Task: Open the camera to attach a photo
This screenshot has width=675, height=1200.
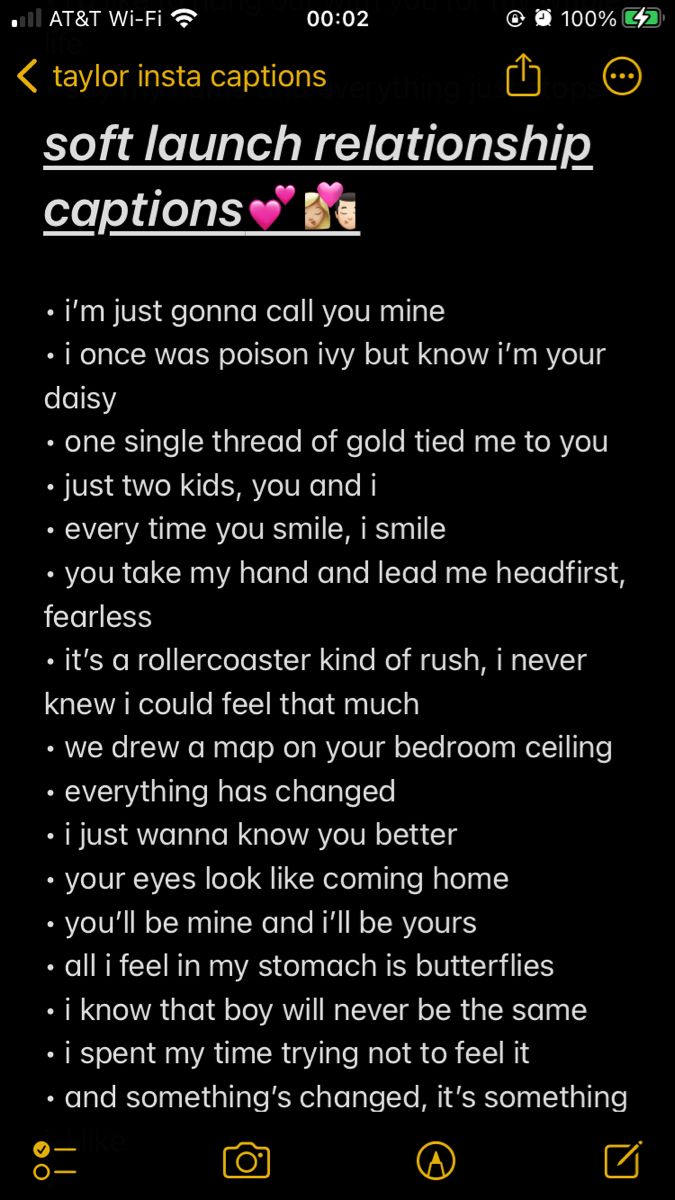Action: pyautogui.click(x=246, y=1161)
